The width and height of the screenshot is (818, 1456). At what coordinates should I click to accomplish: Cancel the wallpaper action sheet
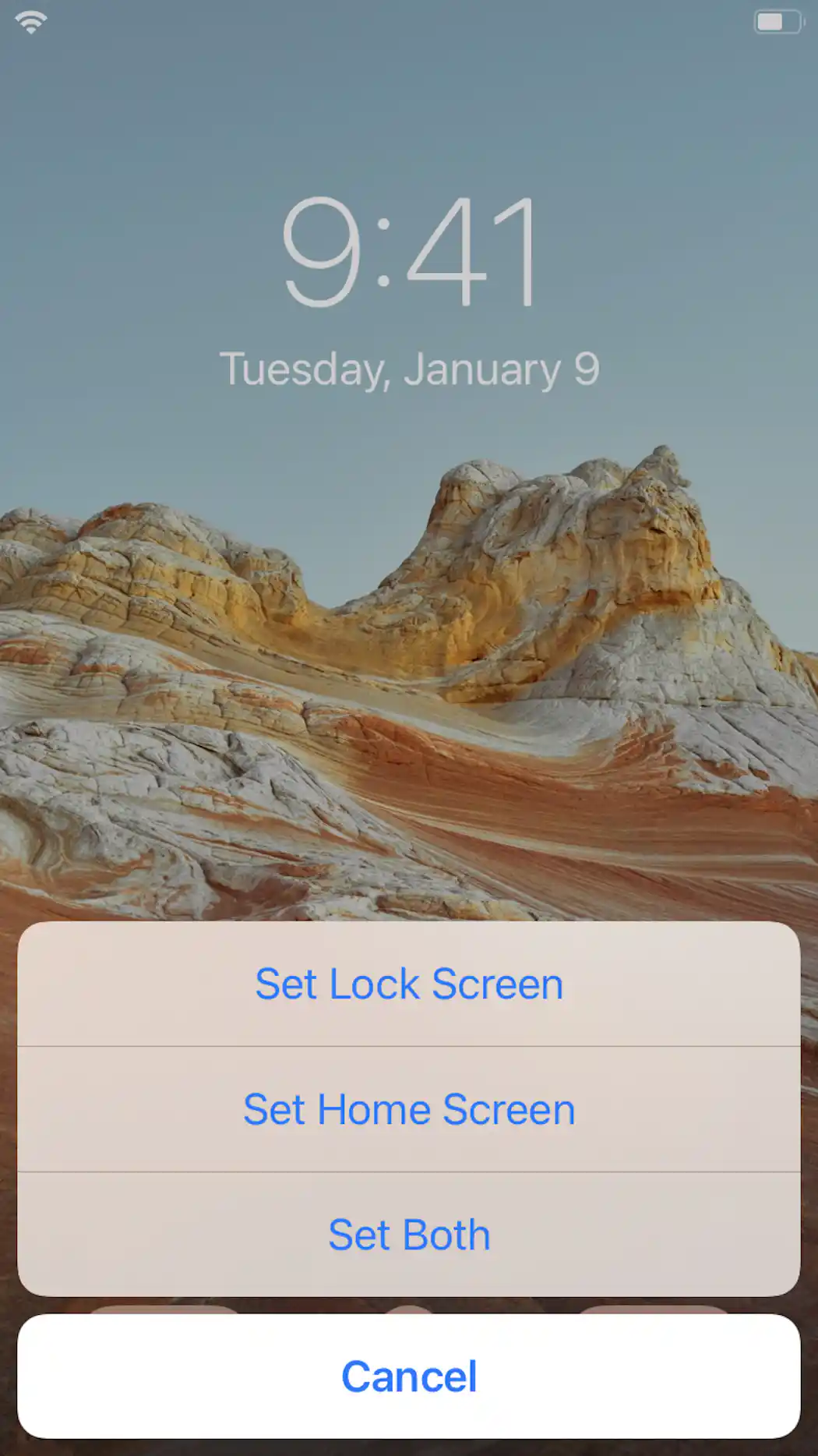[x=409, y=1376]
